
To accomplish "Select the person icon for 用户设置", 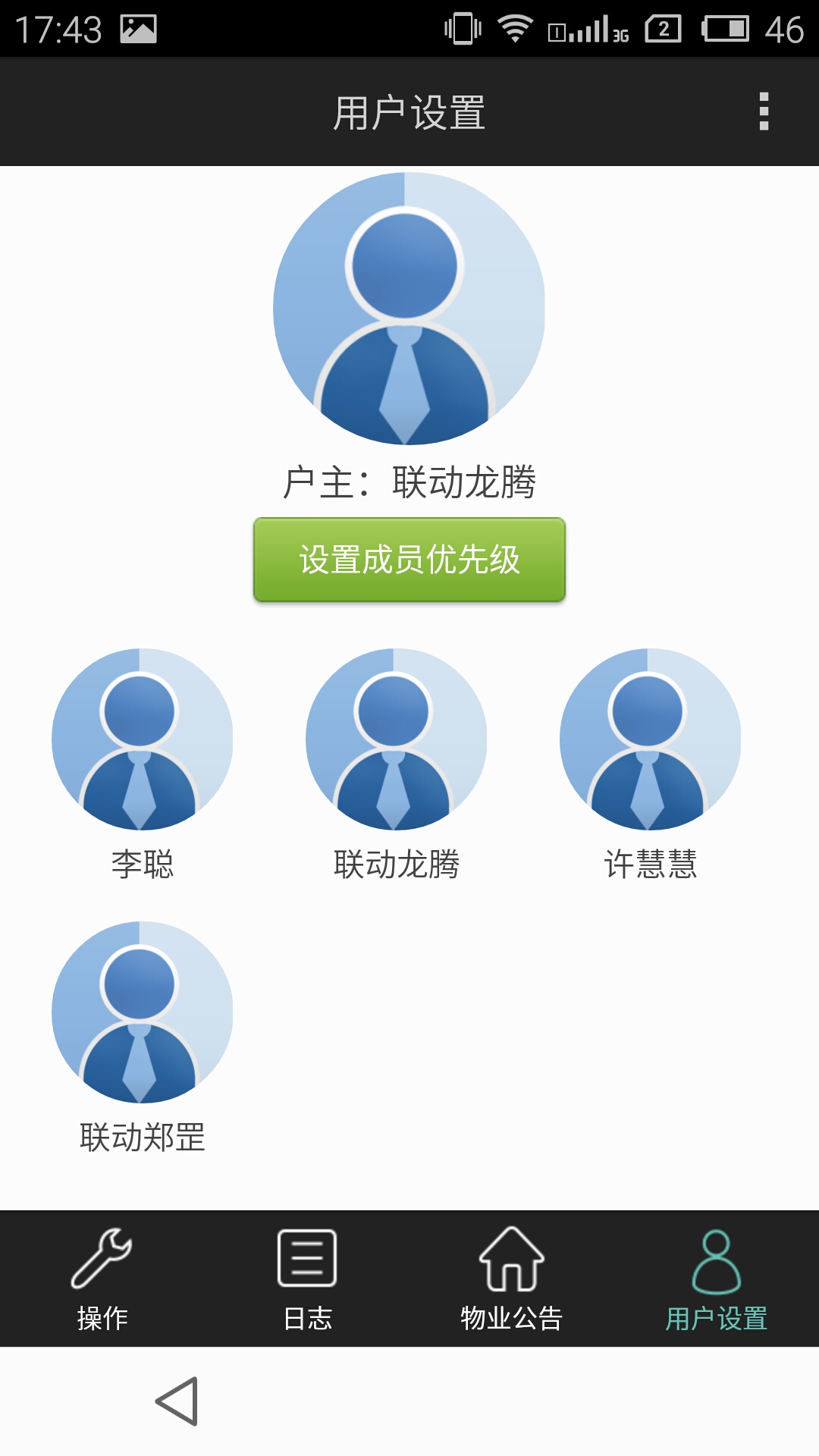I will tap(715, 1259).
